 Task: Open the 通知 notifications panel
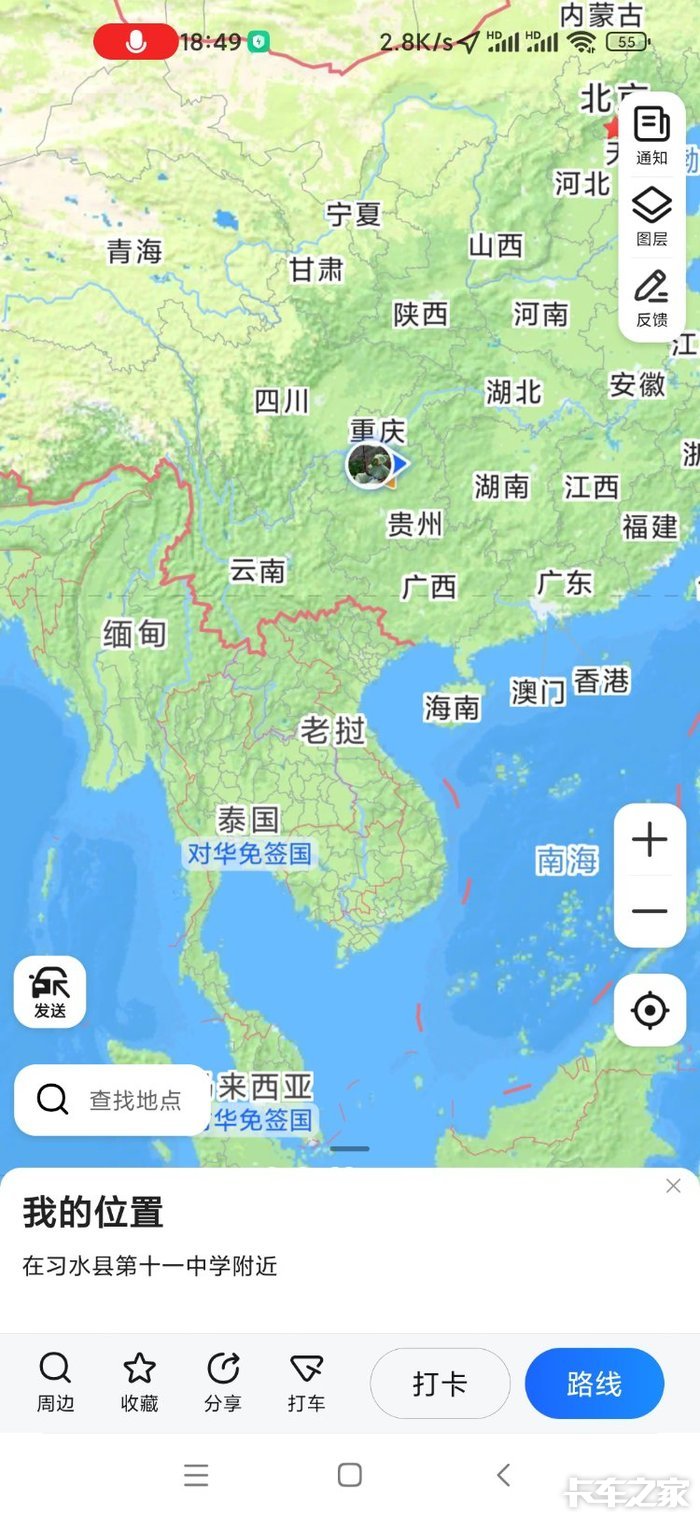pos(652,136)
